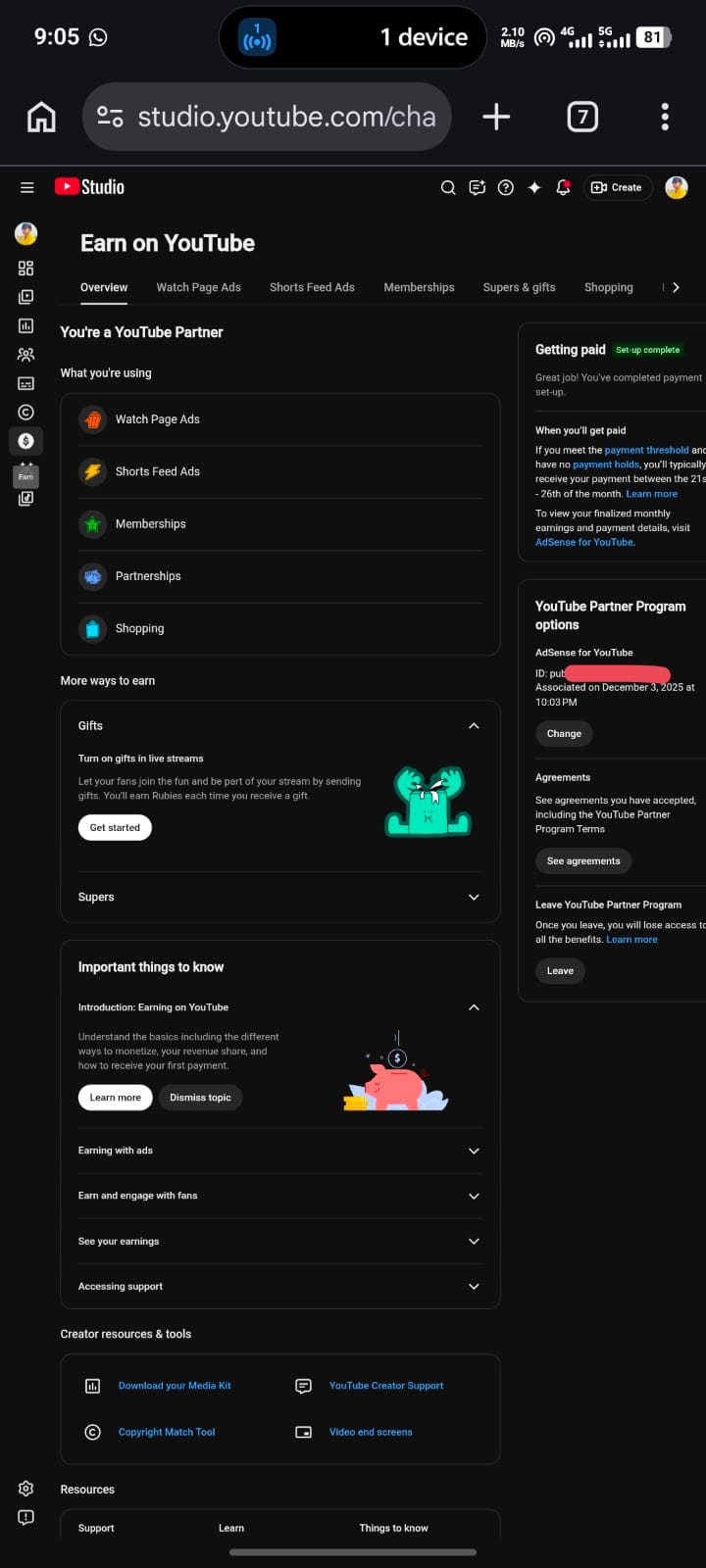This screenshot has height=1568, width=706.
Task: Open the Studio hamburger menu
Action: coord(27,187)
